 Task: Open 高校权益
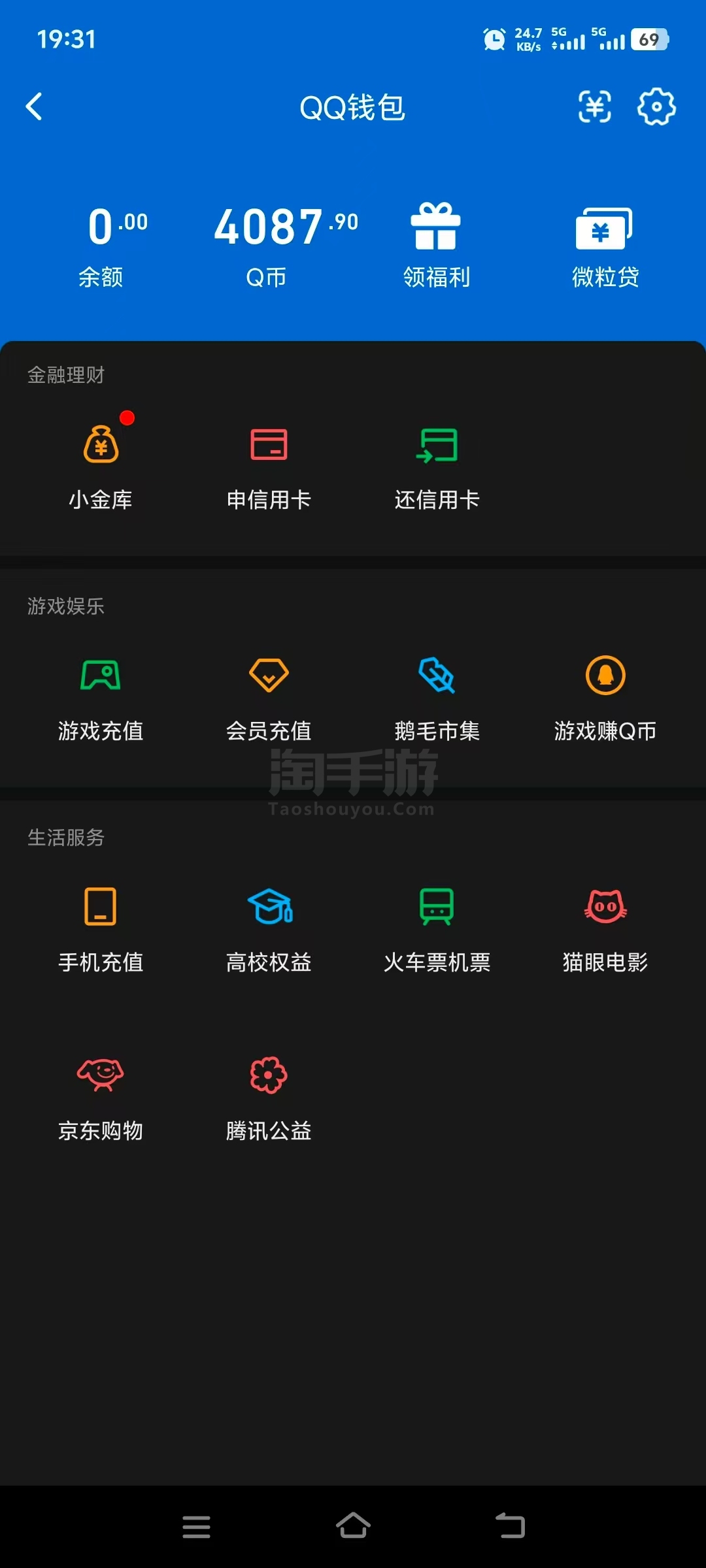point(269,928)
